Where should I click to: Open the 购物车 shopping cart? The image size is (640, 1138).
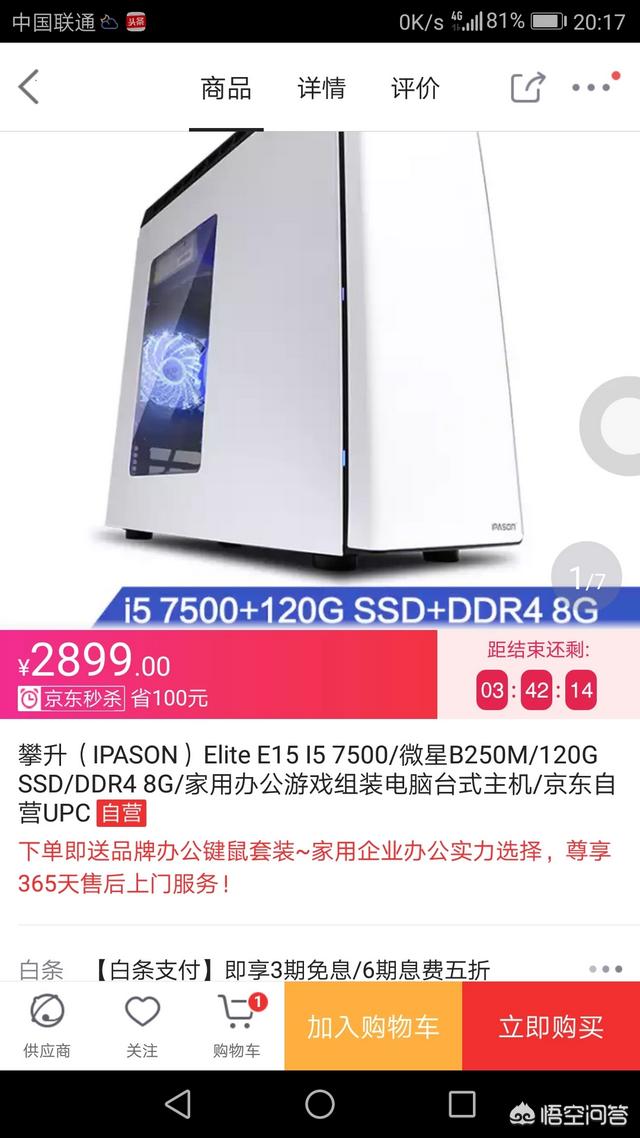click(237, 1026)
